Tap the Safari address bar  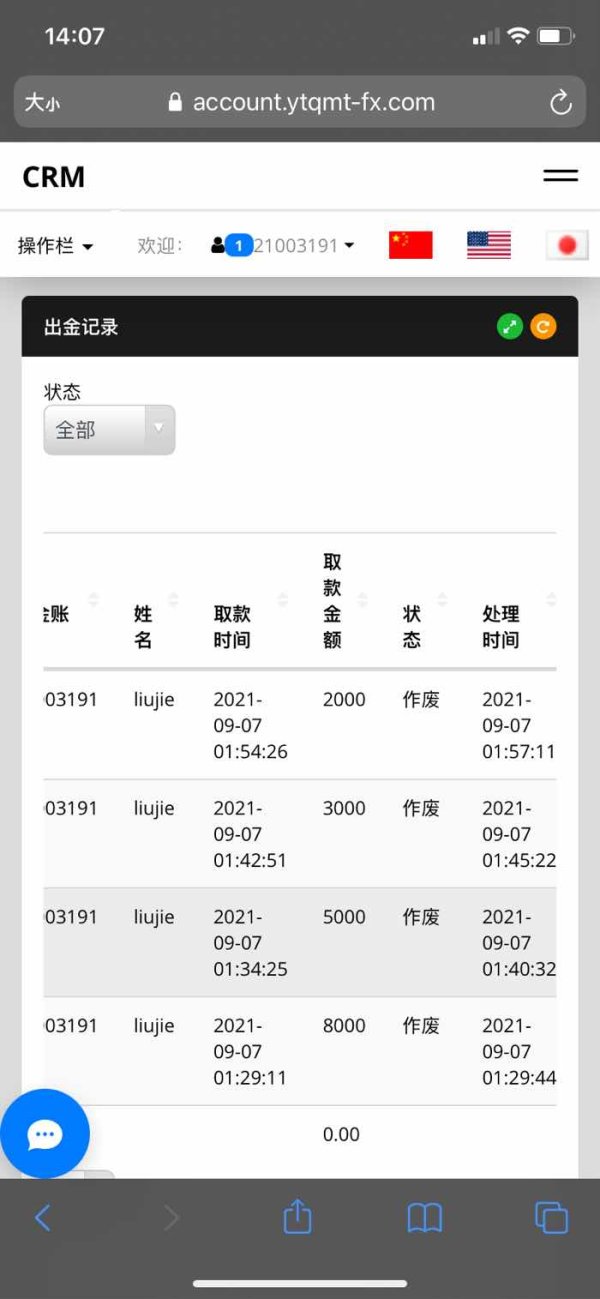click(x=300, y=102)
